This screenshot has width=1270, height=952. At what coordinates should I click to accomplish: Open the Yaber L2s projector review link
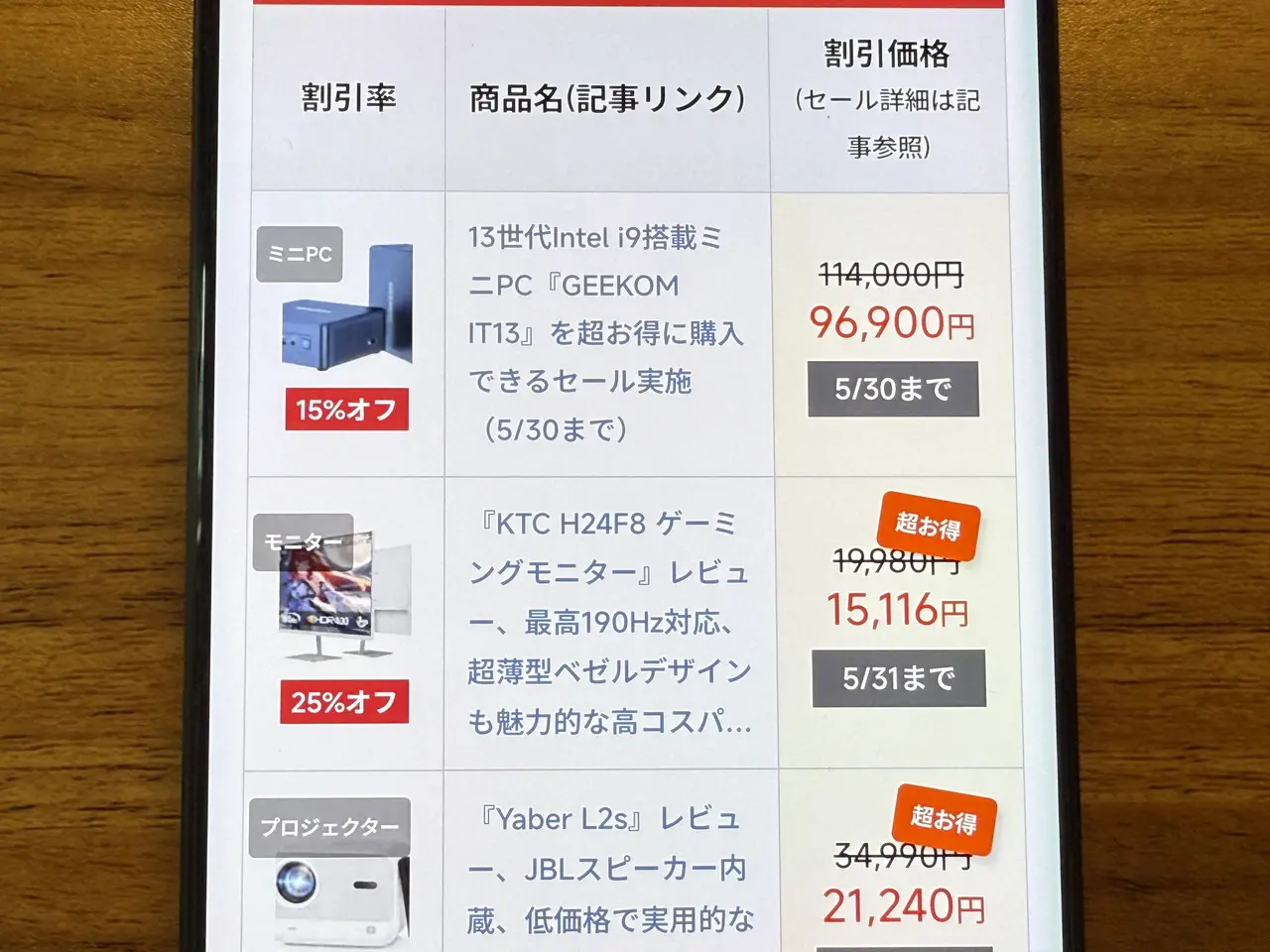coord(609,869)
